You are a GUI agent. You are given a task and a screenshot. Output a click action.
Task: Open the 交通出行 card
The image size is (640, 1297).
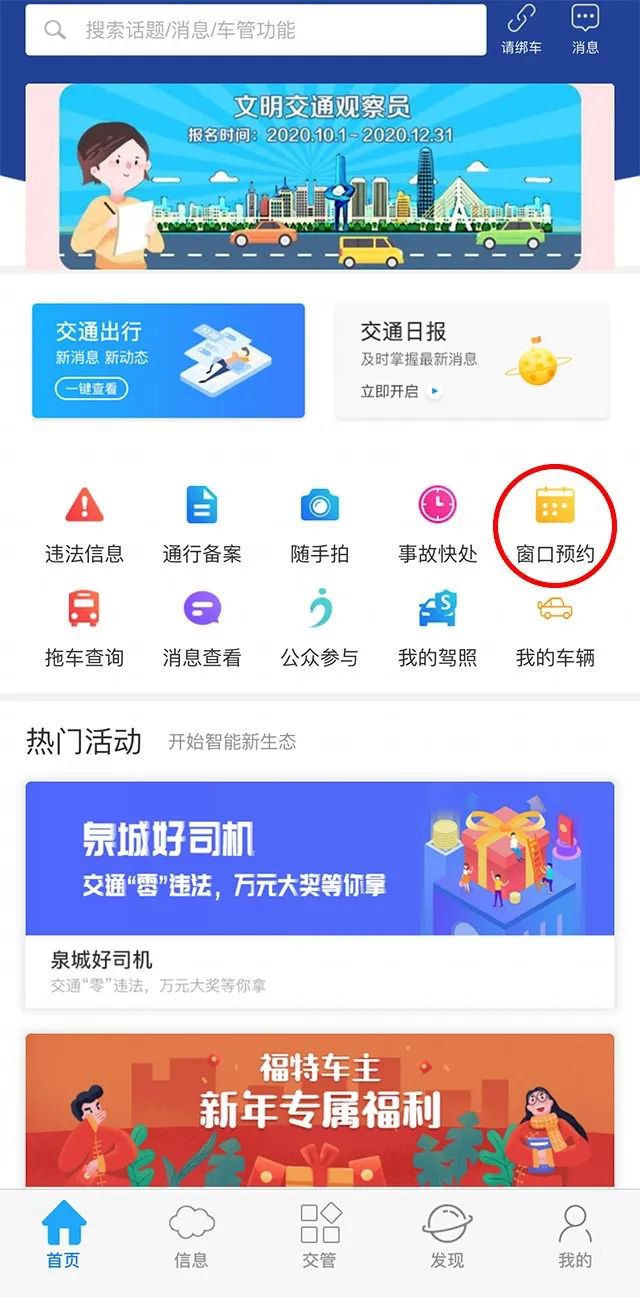tap(168, 360)
